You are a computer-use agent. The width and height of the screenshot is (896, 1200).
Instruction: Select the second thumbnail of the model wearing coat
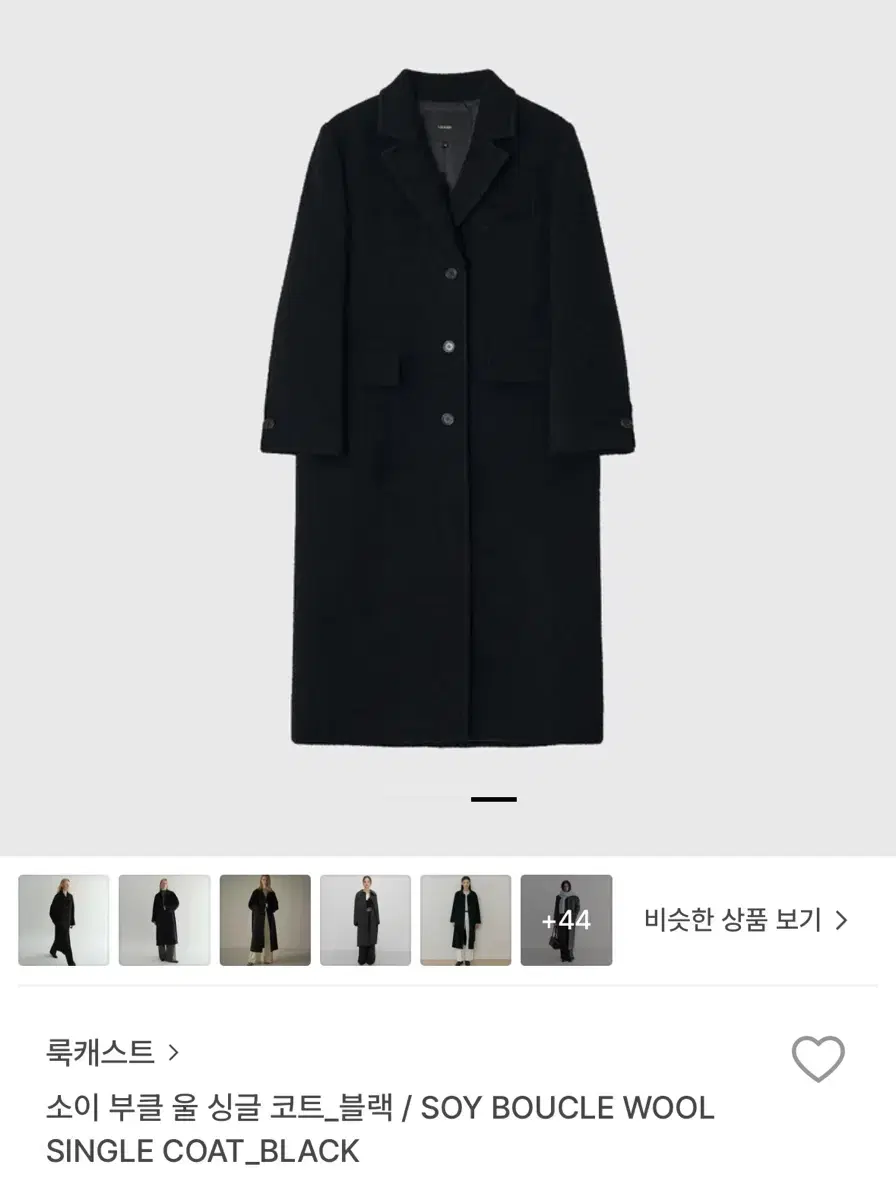click(164, 919)
